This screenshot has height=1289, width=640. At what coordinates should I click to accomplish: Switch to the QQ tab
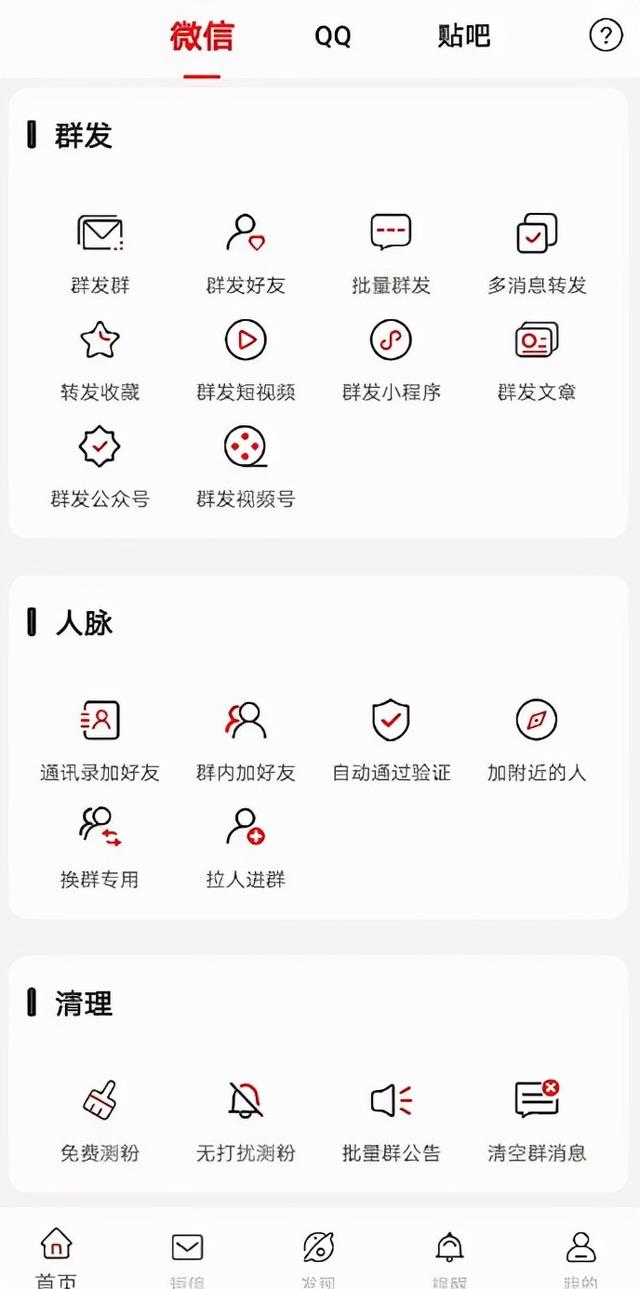(x=333, y=37)
